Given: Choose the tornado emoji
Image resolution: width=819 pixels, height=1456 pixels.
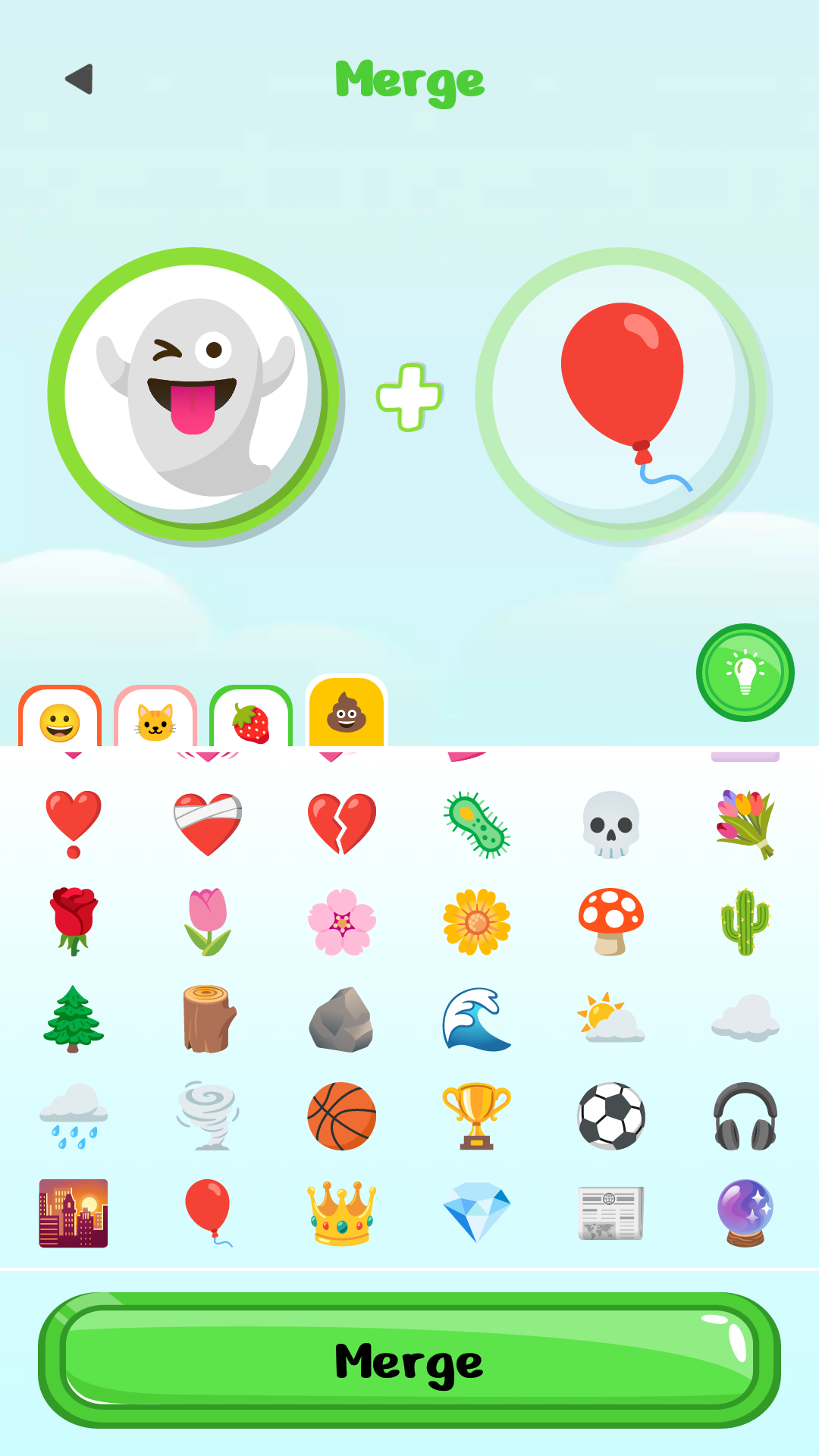Looking at the screenshot, I should click(x=207, y=1115).
